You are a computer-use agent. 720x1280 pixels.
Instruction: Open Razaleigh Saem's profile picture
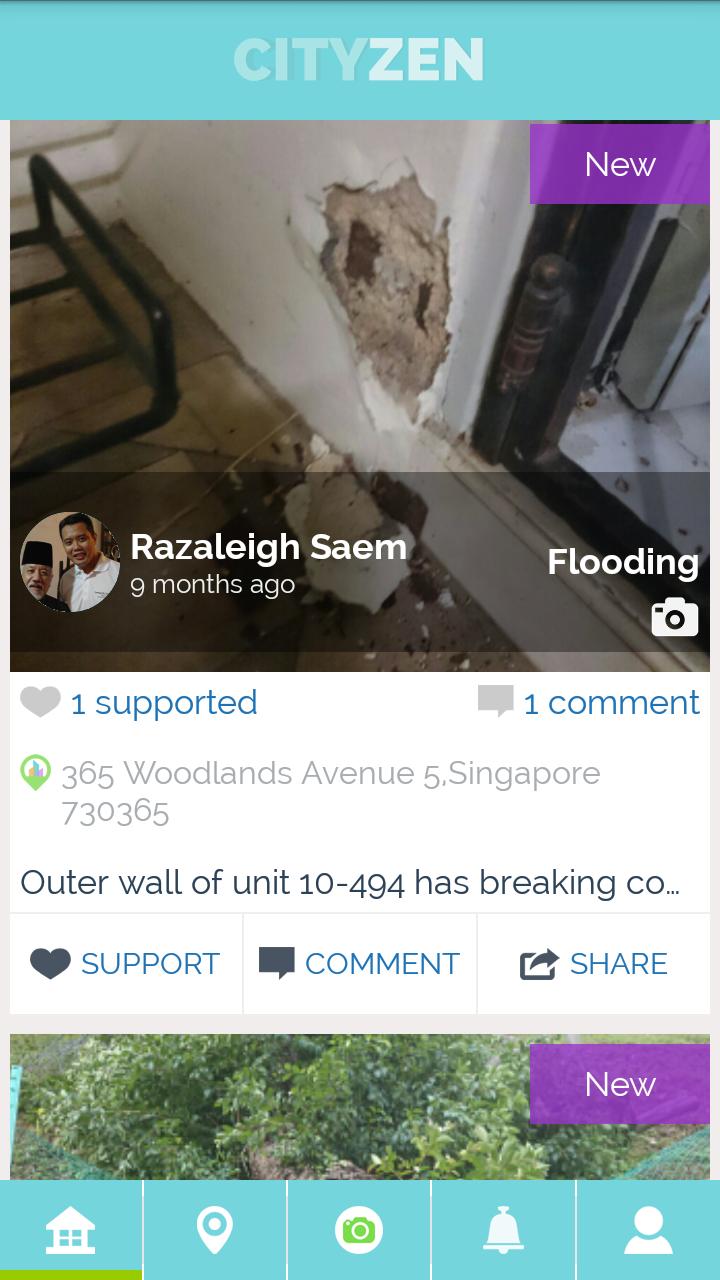pos(70,562)
